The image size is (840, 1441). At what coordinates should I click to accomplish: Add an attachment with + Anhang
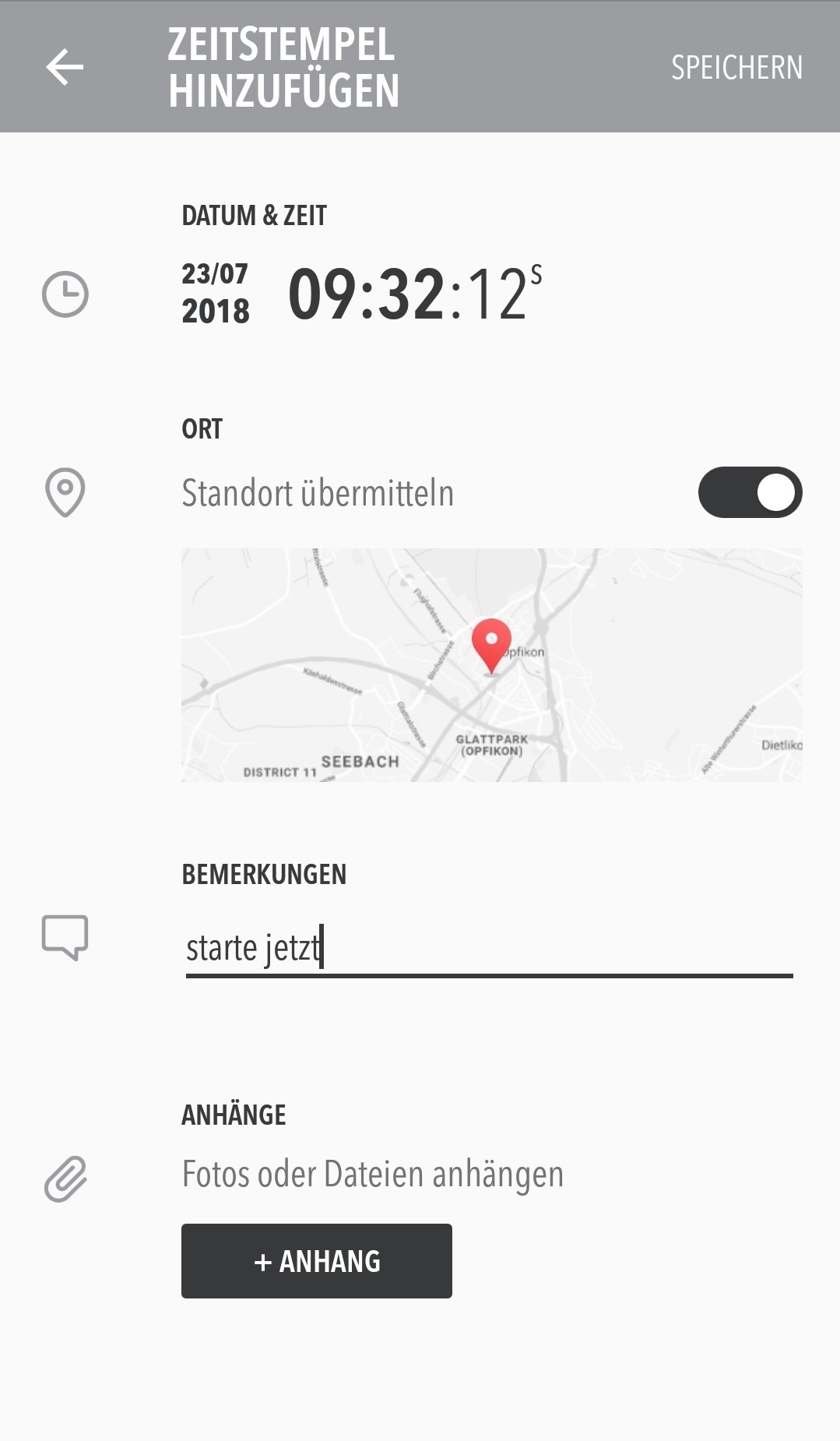317,1260
